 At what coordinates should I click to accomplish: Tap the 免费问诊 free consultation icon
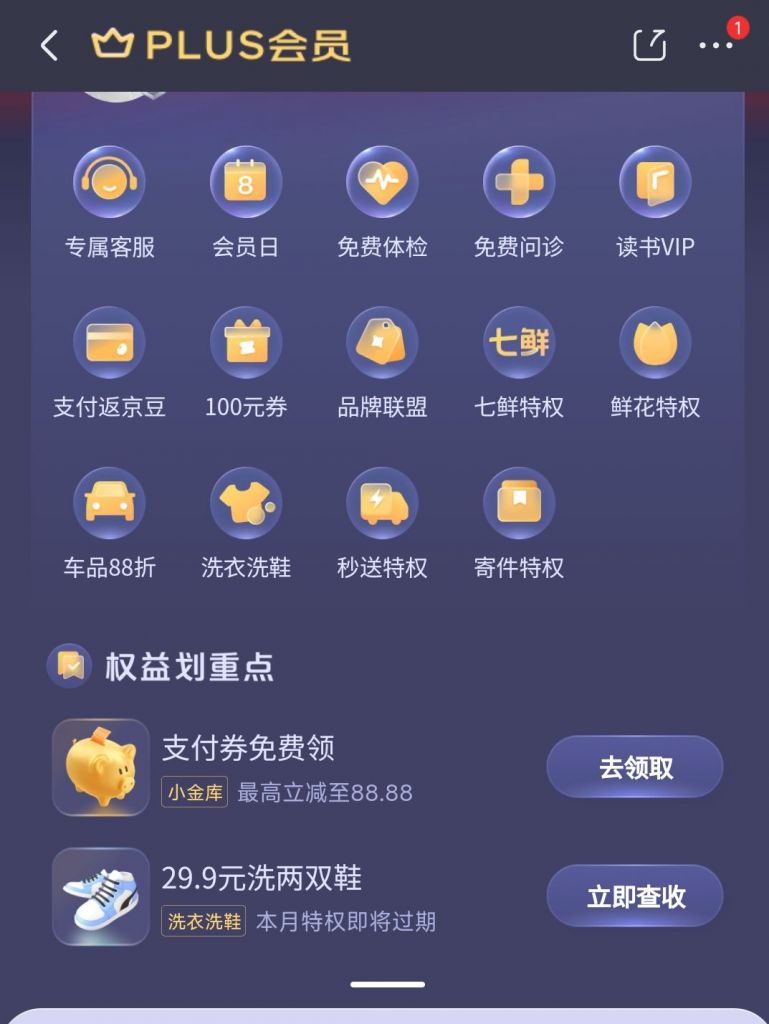coord(518,183)
